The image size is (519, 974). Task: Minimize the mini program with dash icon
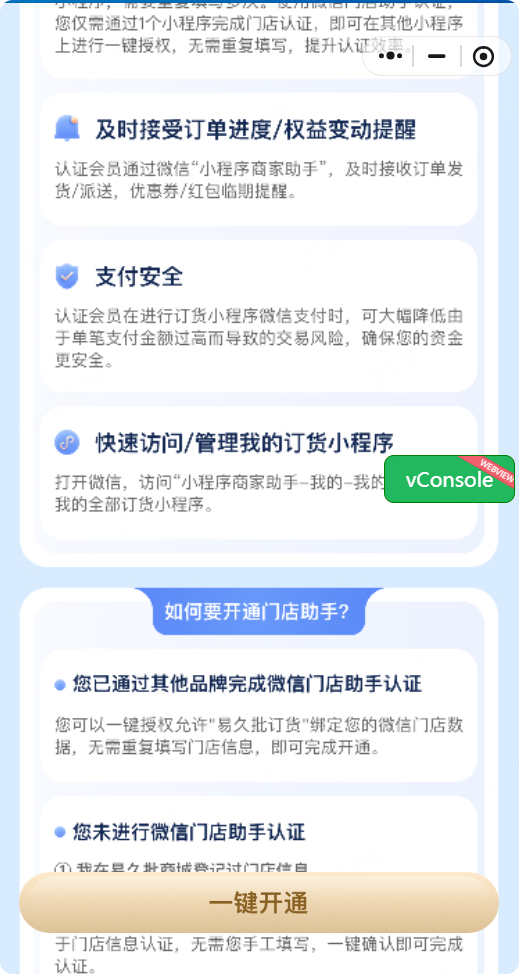[437, 57]
